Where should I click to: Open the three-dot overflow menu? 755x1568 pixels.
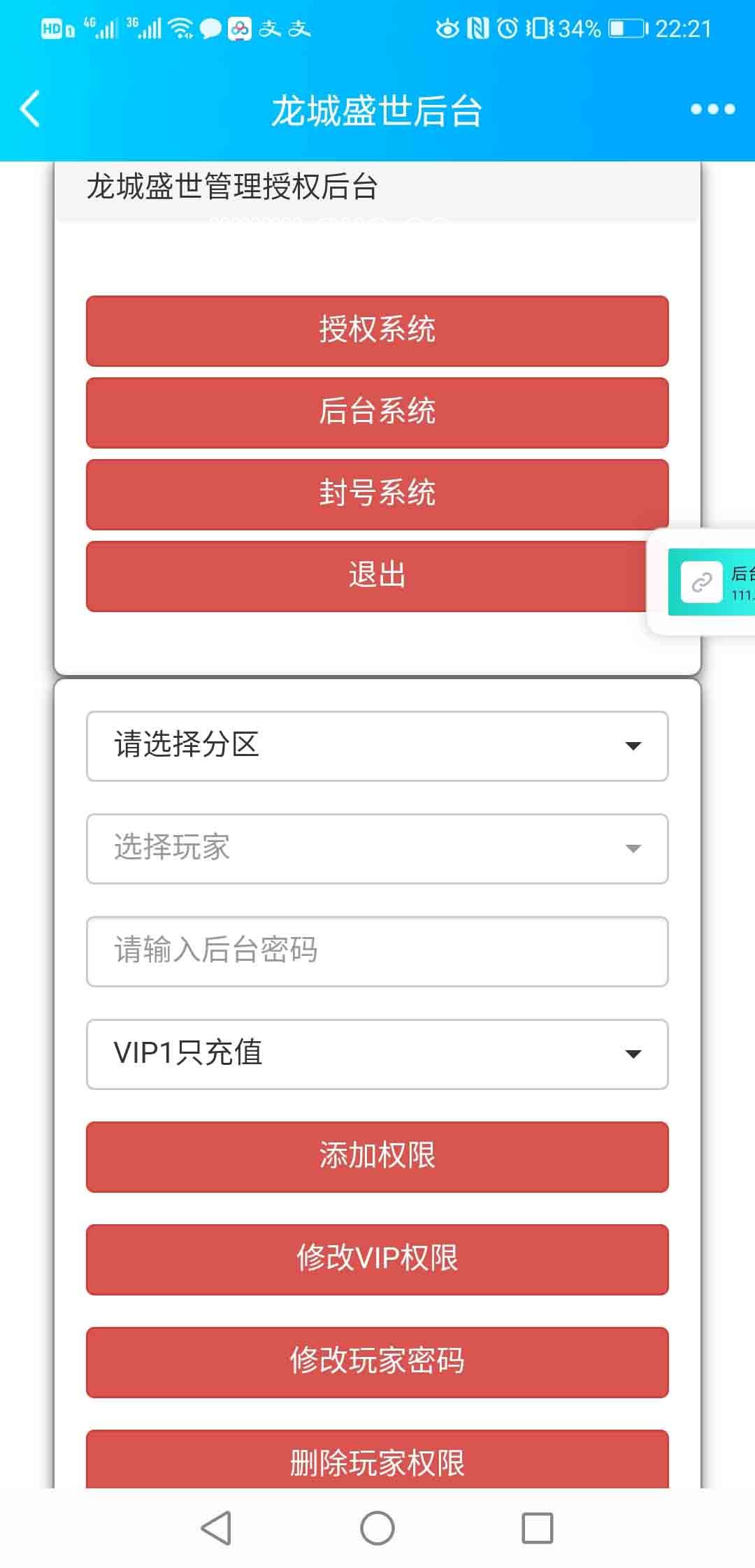[712, 109]
